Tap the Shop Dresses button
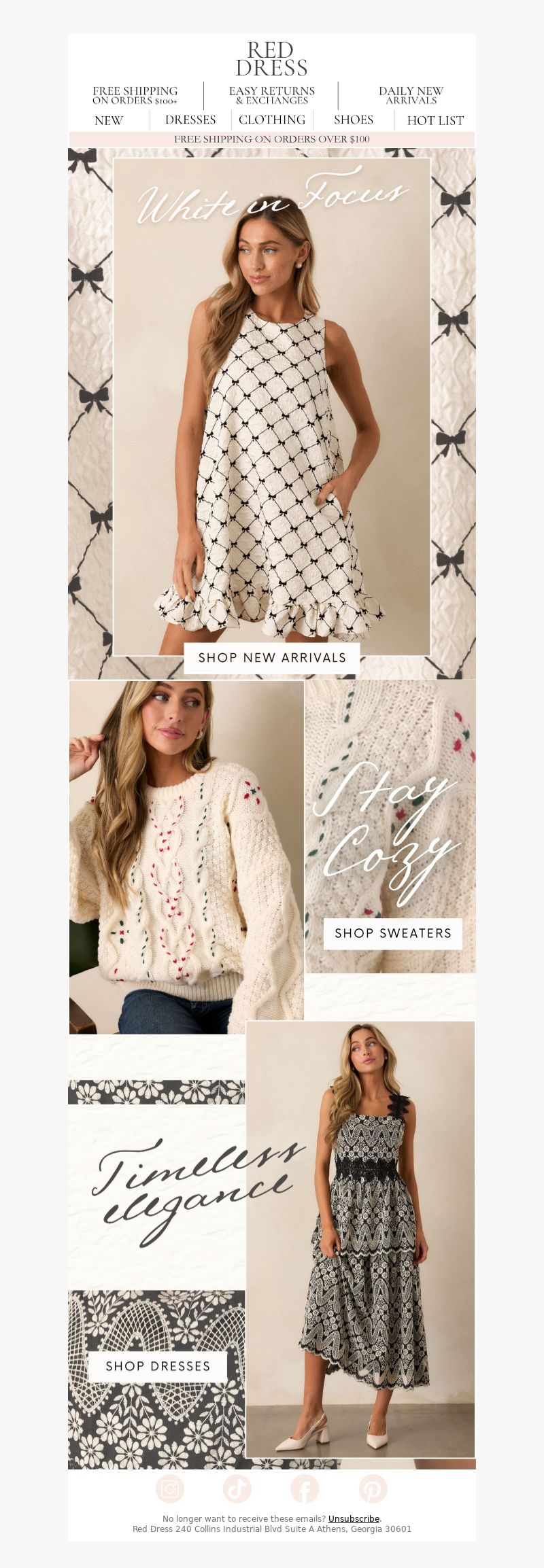Image resolution: width=544 pixels, height=1568 pixels. click(x=158, y=1365)
